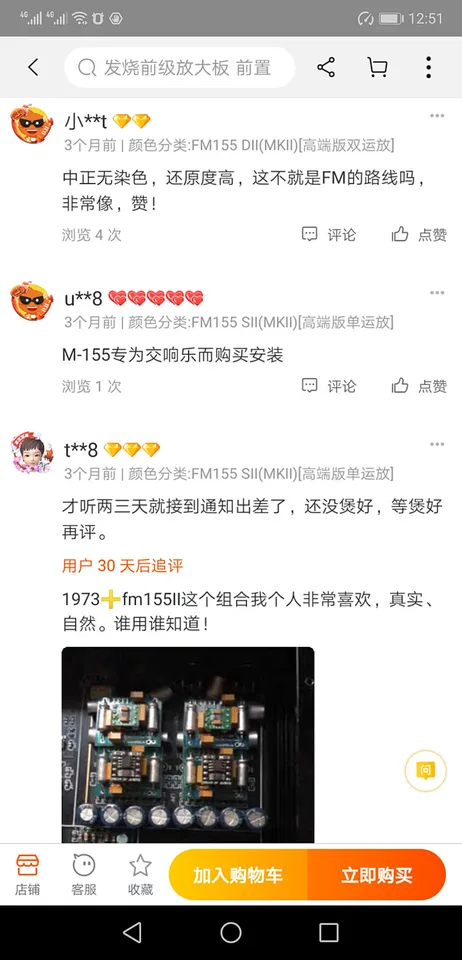View t**8's review photo
This screenshot has width=462, height=960.
point(188,744)
